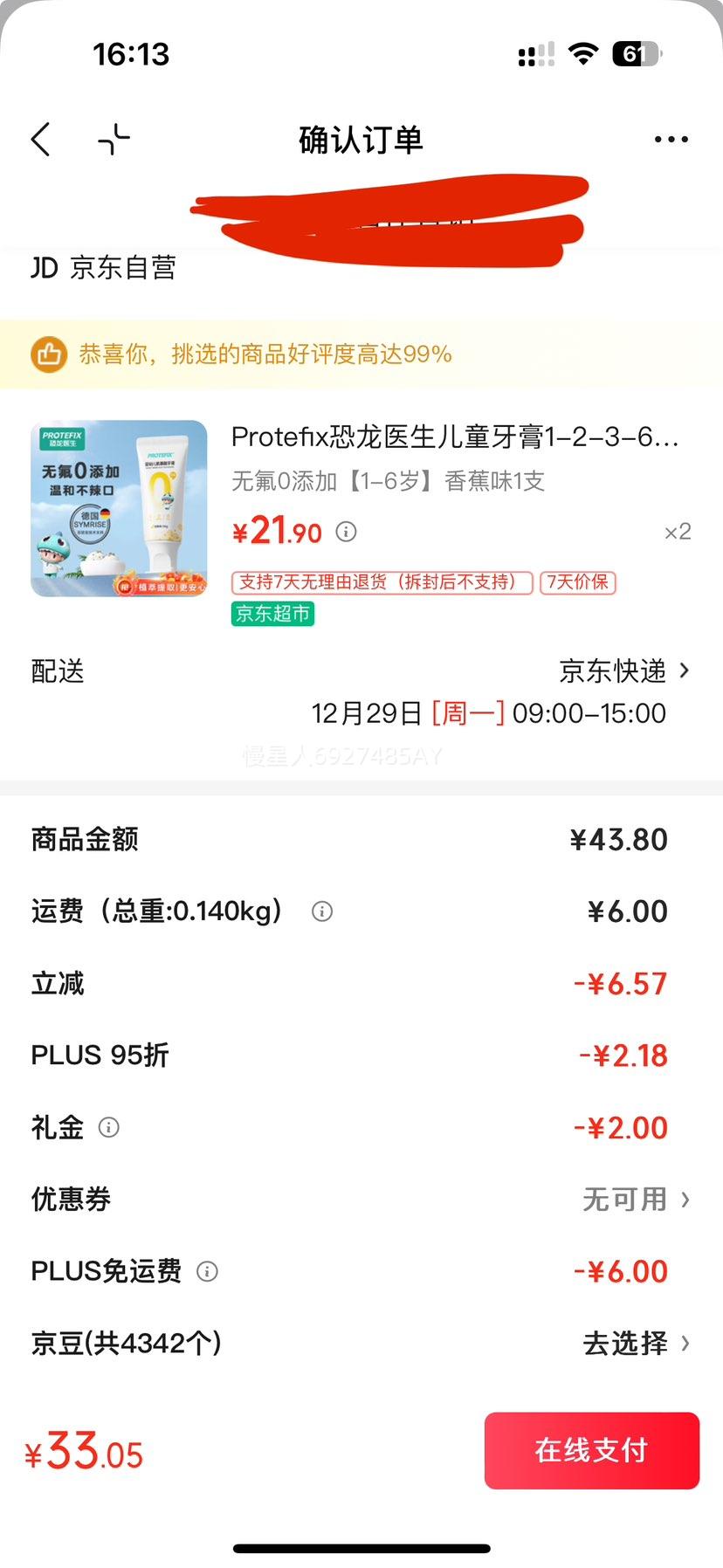Tap the info icon beside 运费 shipping weight

coord(321,911)
